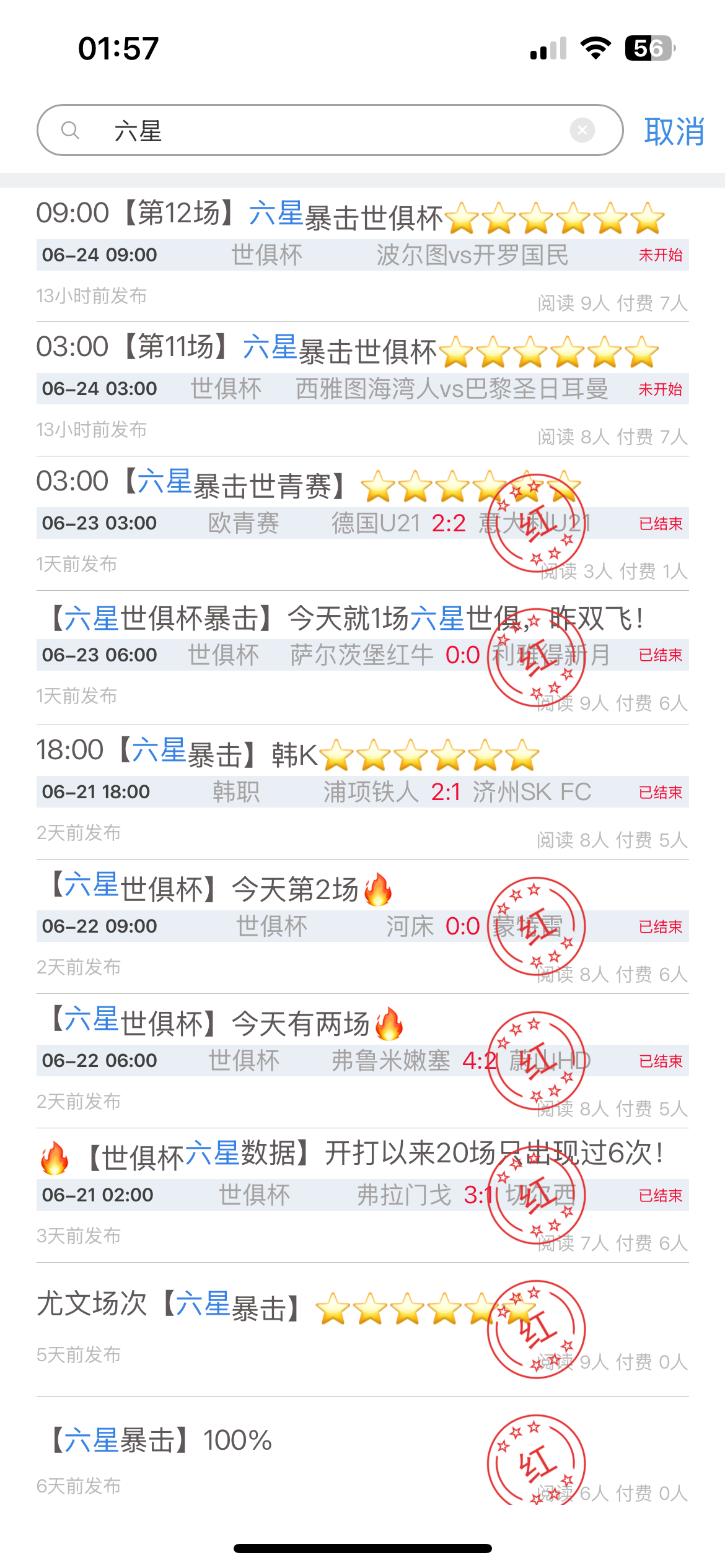Open the 世俱杯六星数据 弗拉门戈 3:1 post

362,1195
